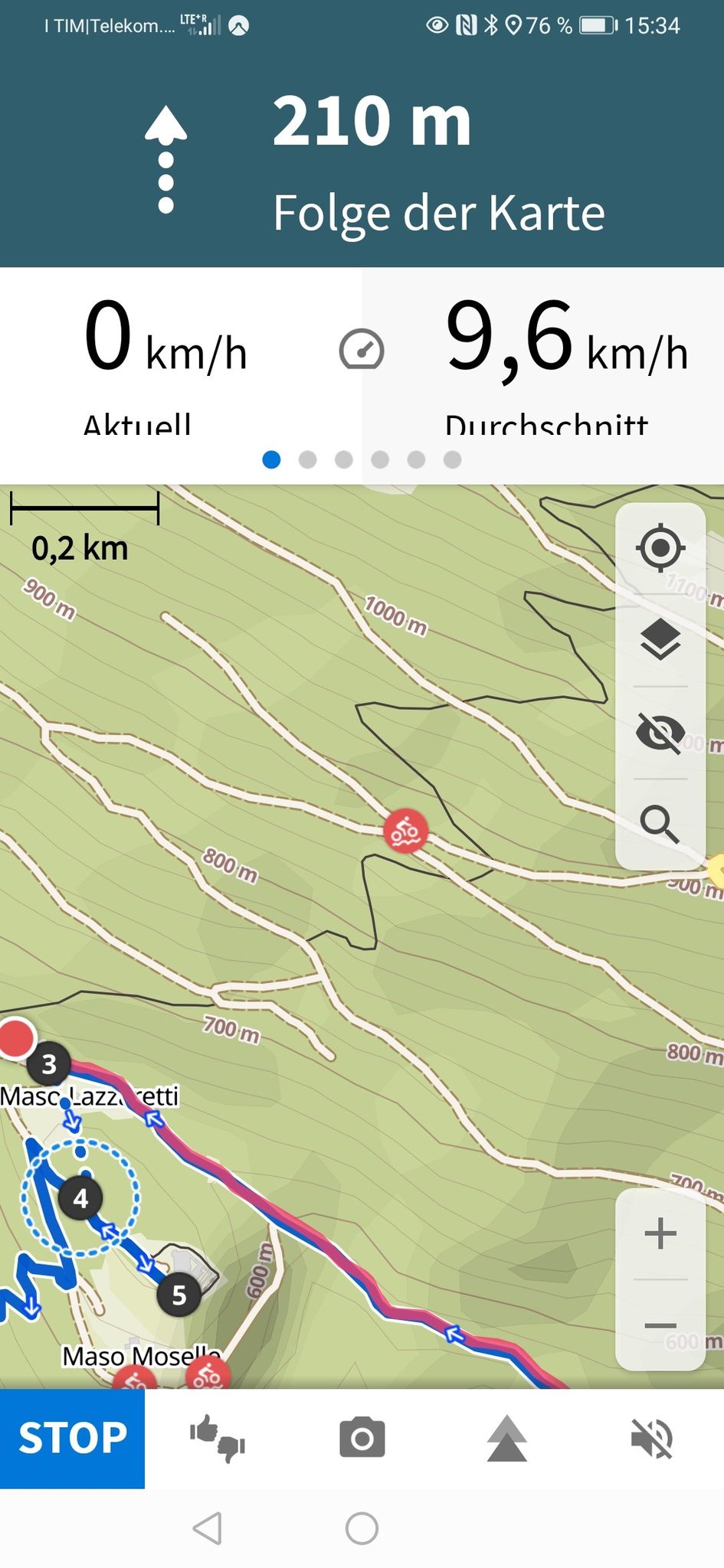The width and height of the screenshot is (724, 1568).
Task: Open the thumbs up/down feedback icon
Action: (x=218, y=1439)
